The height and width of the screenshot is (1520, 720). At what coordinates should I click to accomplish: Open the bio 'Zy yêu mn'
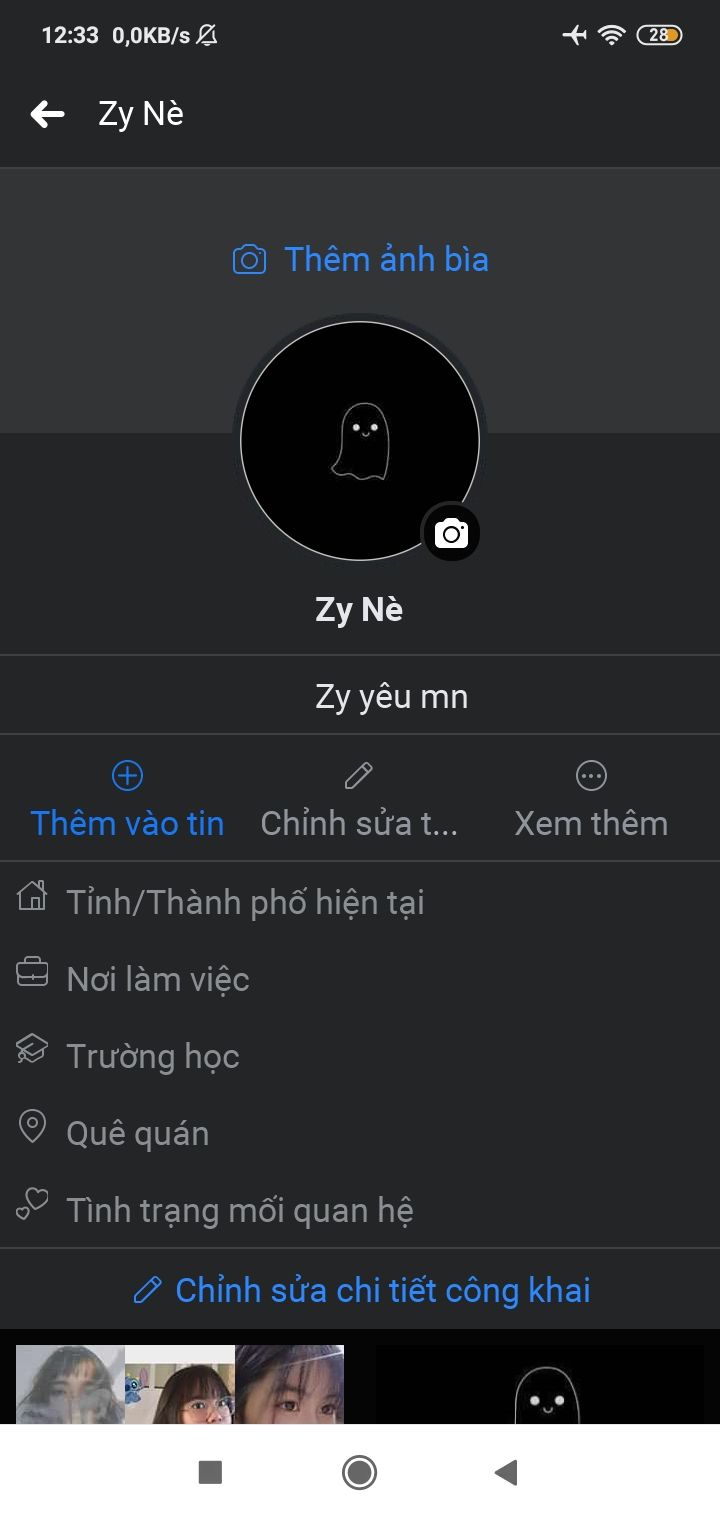[x=391, y=696]
